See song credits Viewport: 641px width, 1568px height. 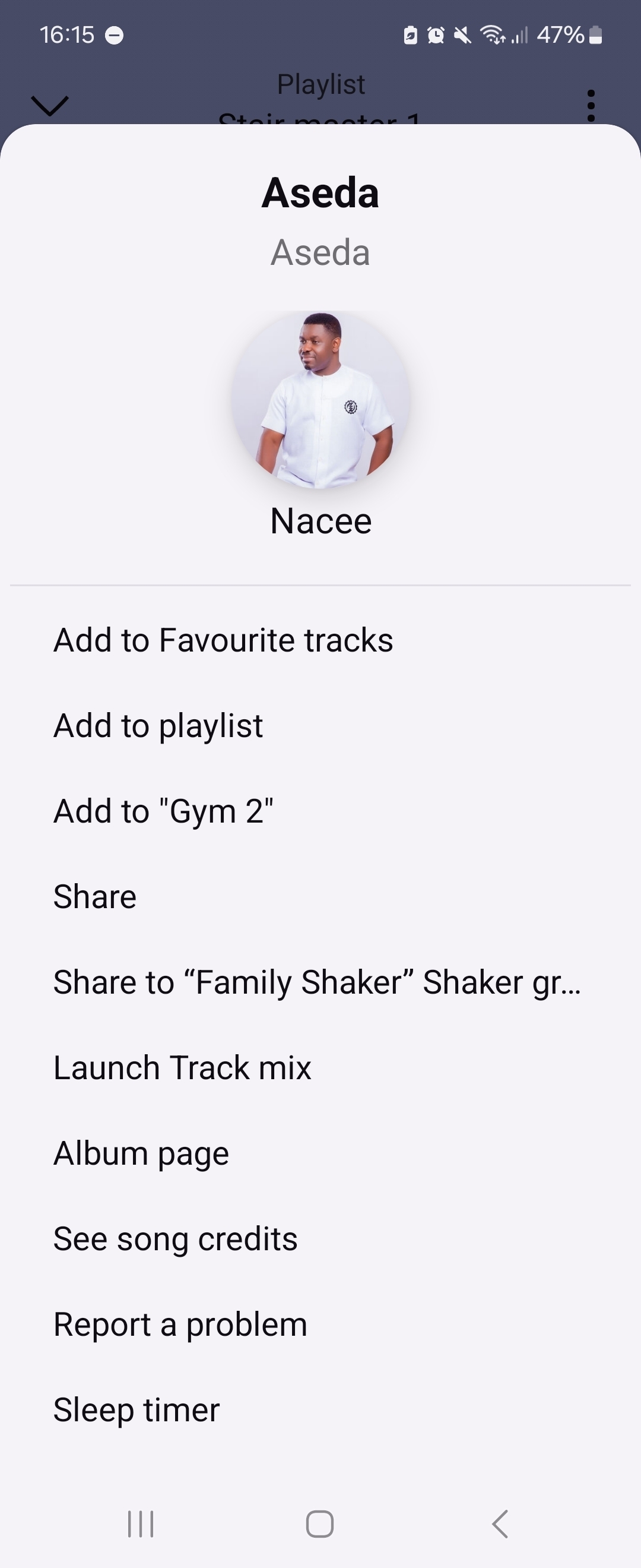click(x=175, y=1239)
